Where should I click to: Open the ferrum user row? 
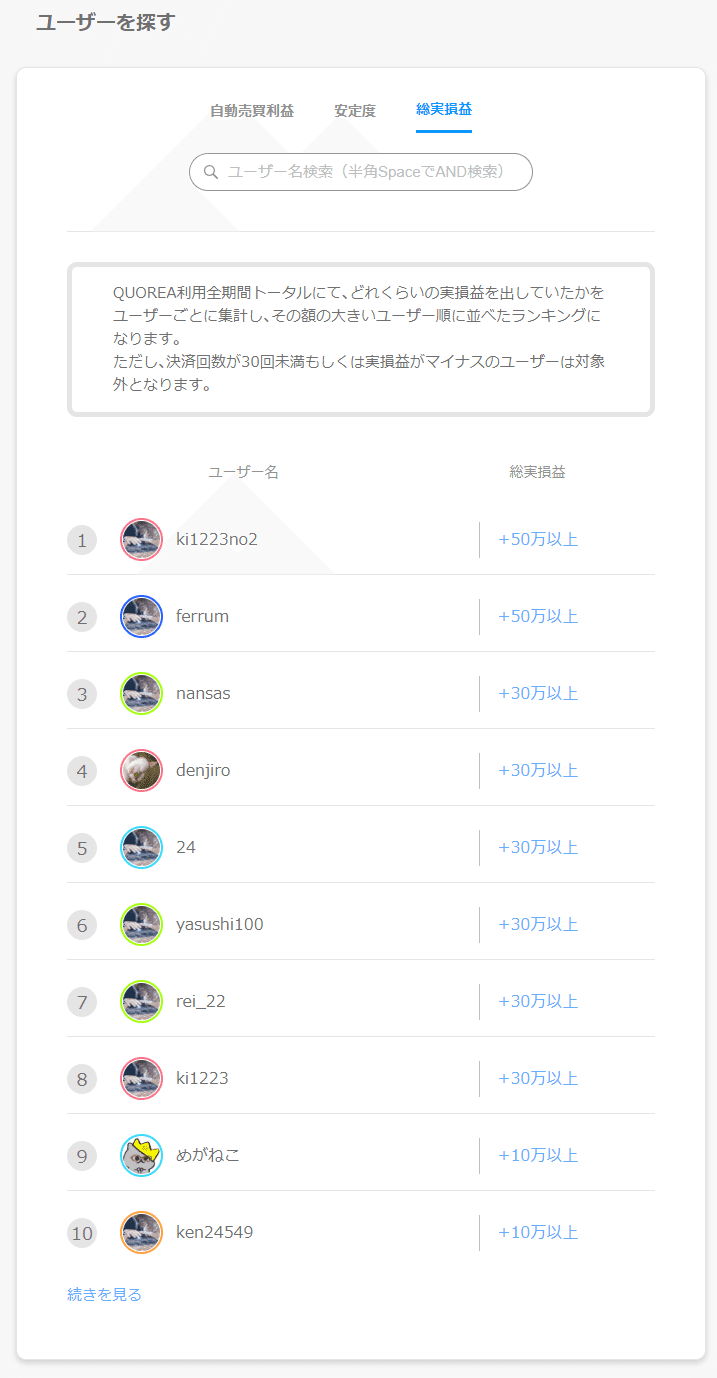pos(361,617)
